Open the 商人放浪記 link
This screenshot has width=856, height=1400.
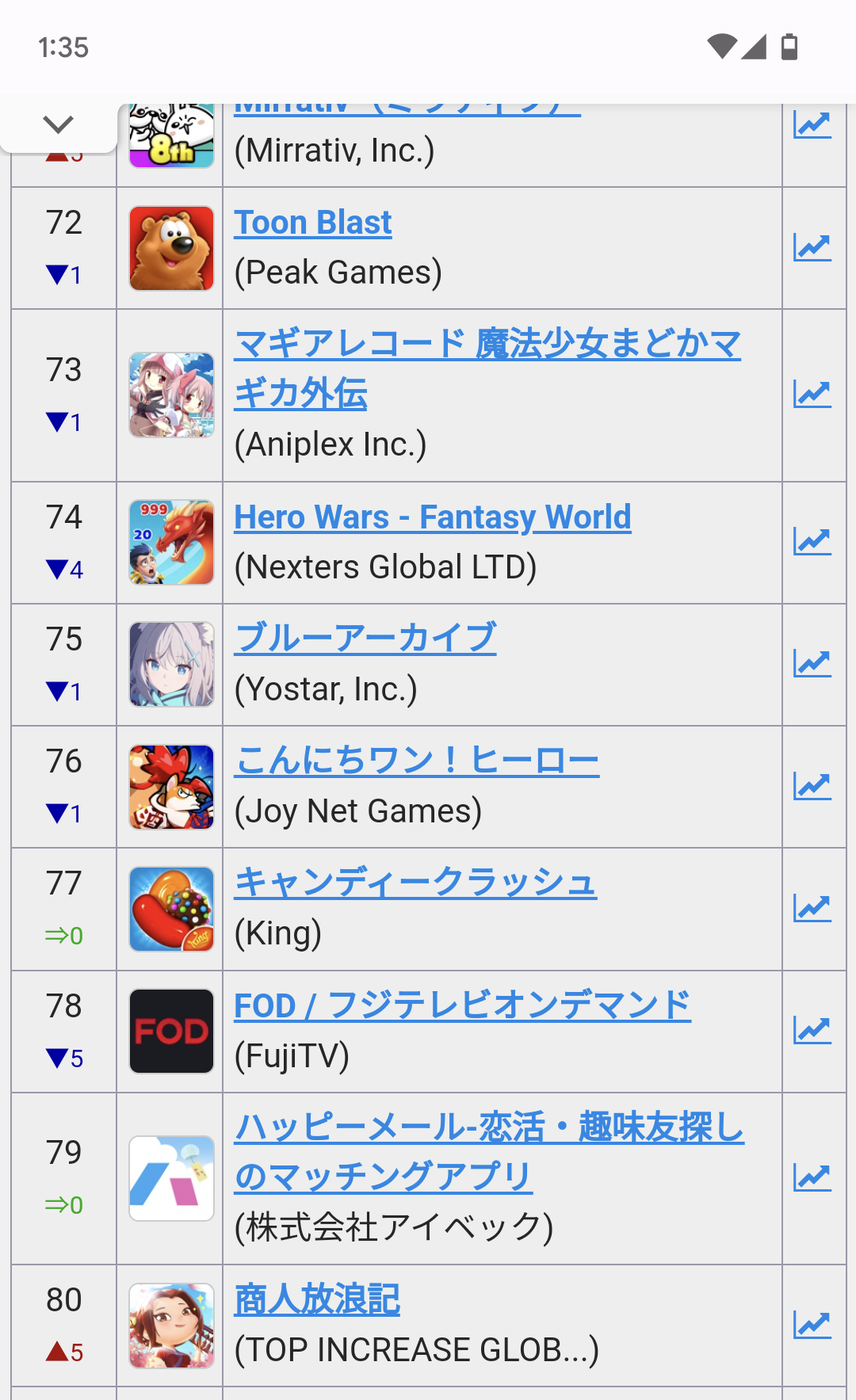317,1299
